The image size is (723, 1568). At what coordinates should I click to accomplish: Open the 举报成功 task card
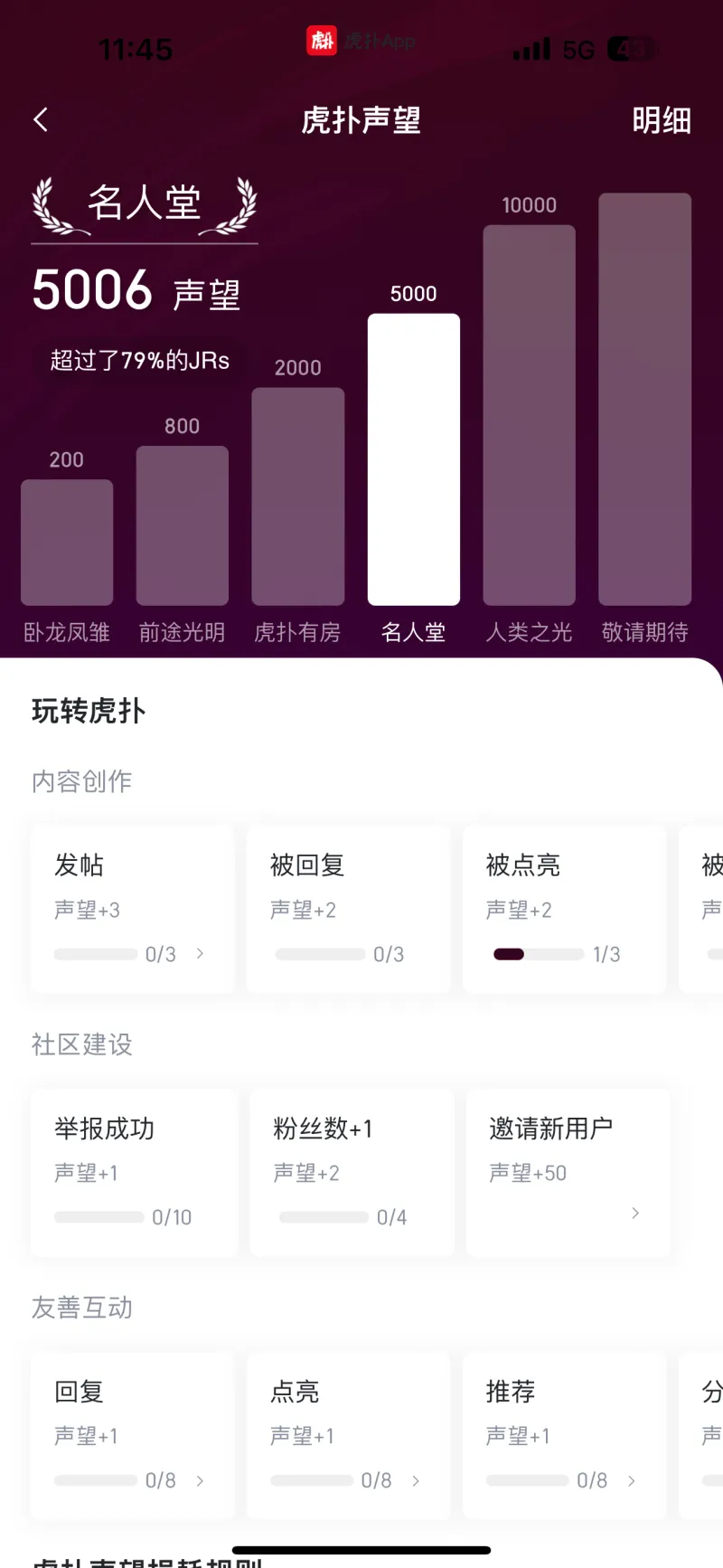(134, 1172)
